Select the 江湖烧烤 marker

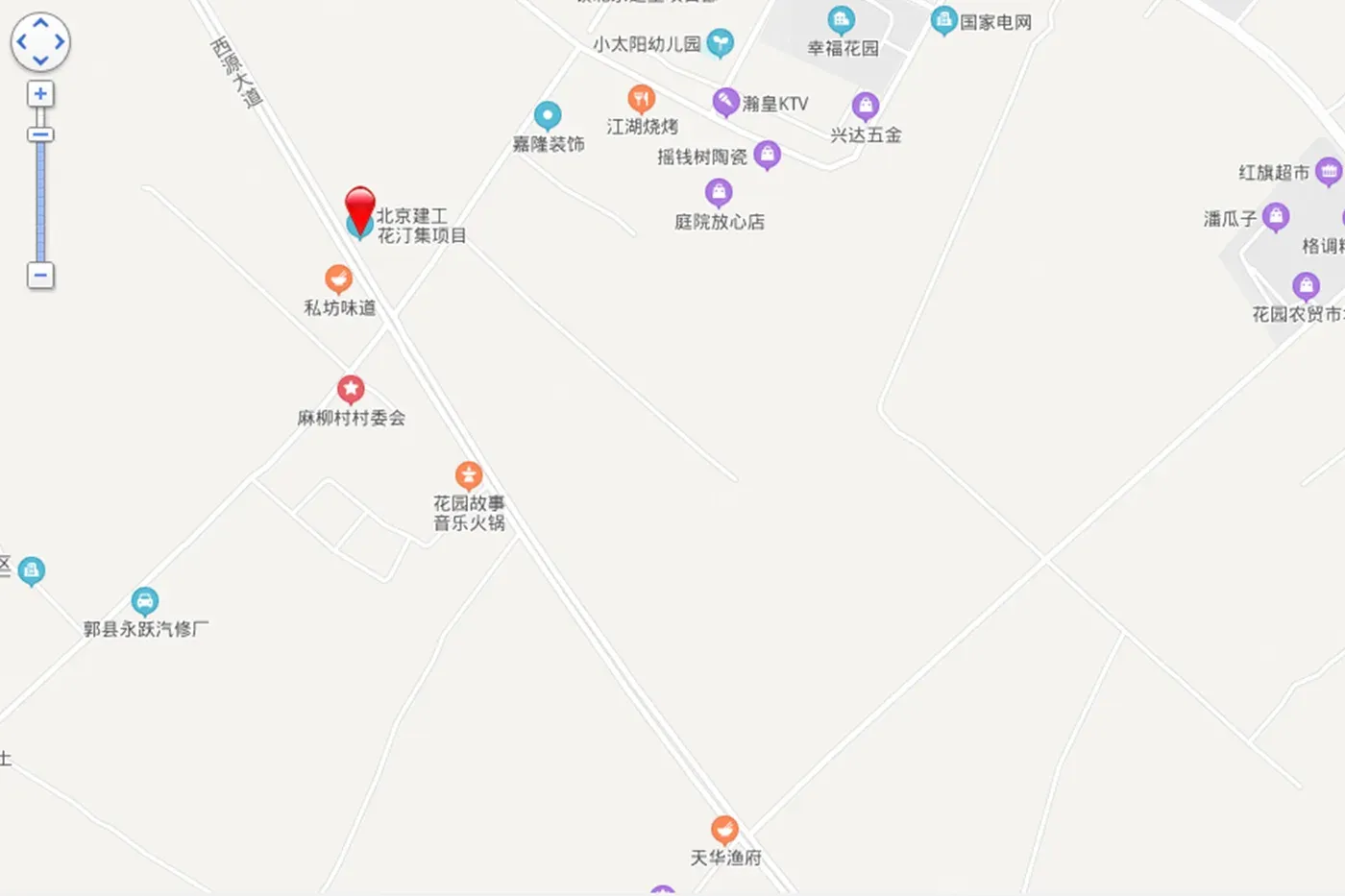tap(641, 98)
